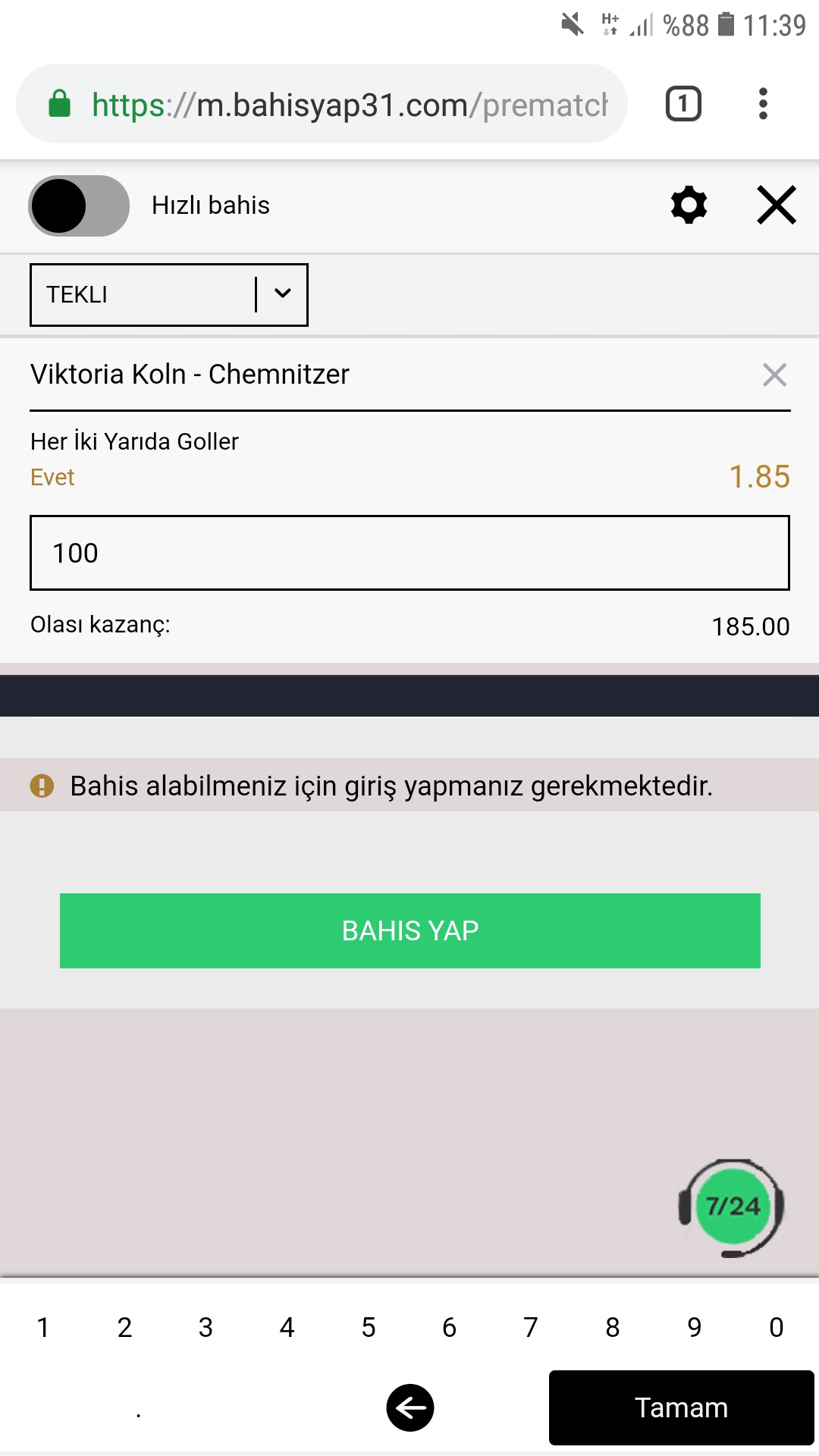
Task: Open the browser overflow menu
Action: (763, 104)
